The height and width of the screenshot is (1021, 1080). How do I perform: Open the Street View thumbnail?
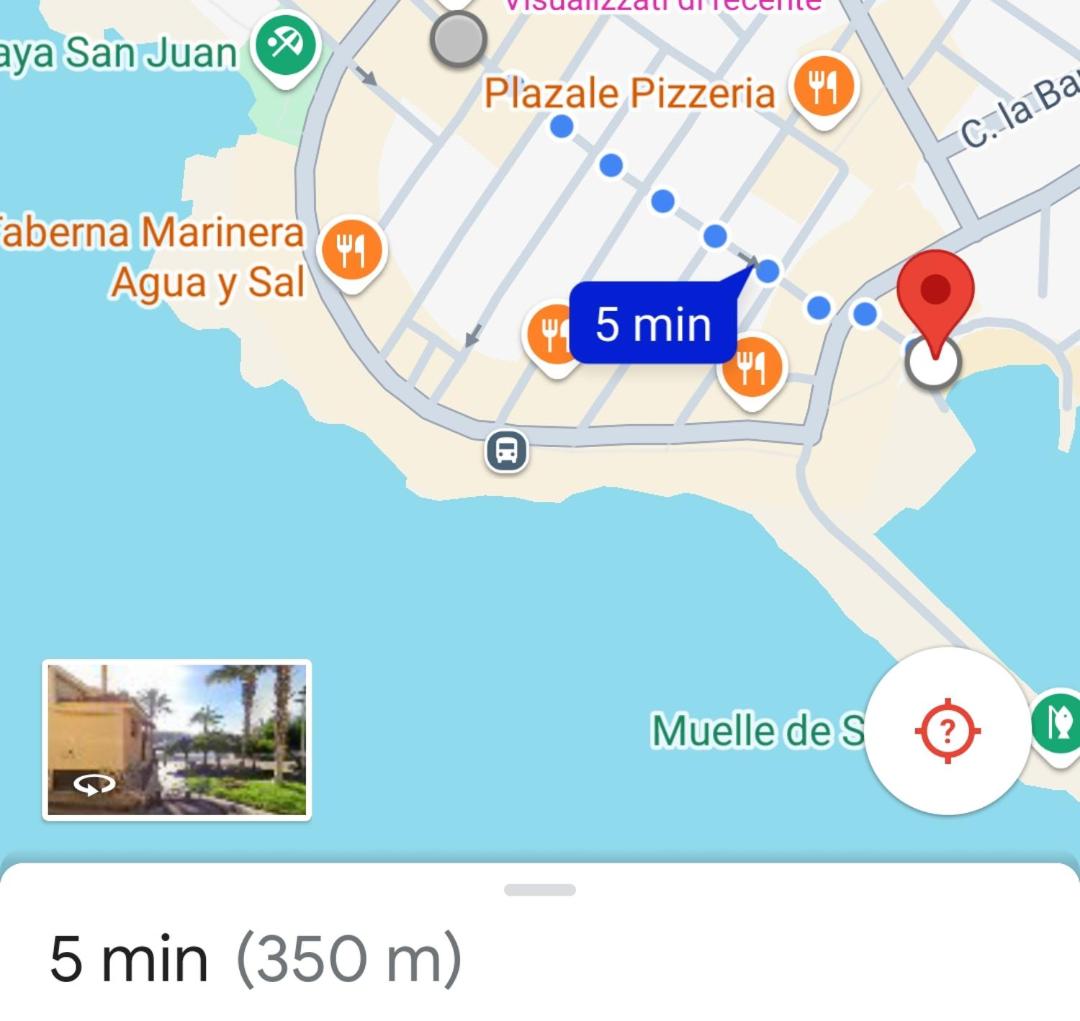pos(177,739)
